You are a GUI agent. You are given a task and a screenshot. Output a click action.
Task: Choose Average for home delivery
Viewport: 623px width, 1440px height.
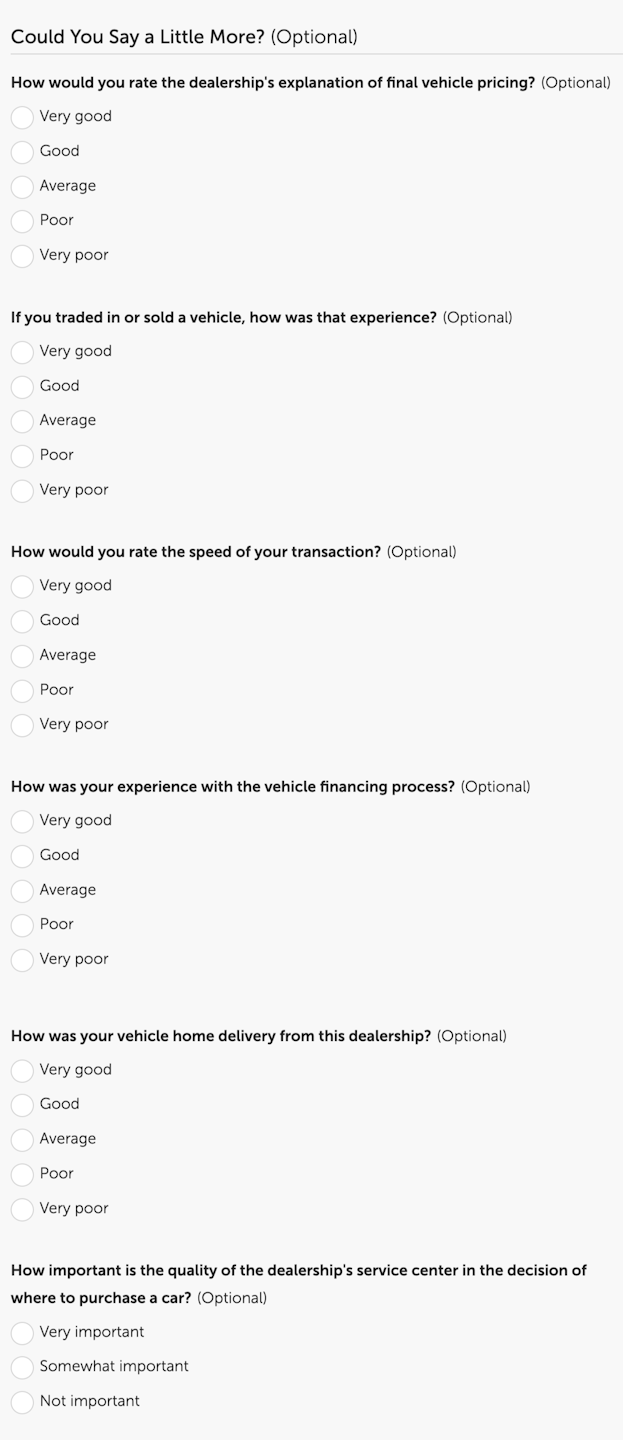[22, 1139]
